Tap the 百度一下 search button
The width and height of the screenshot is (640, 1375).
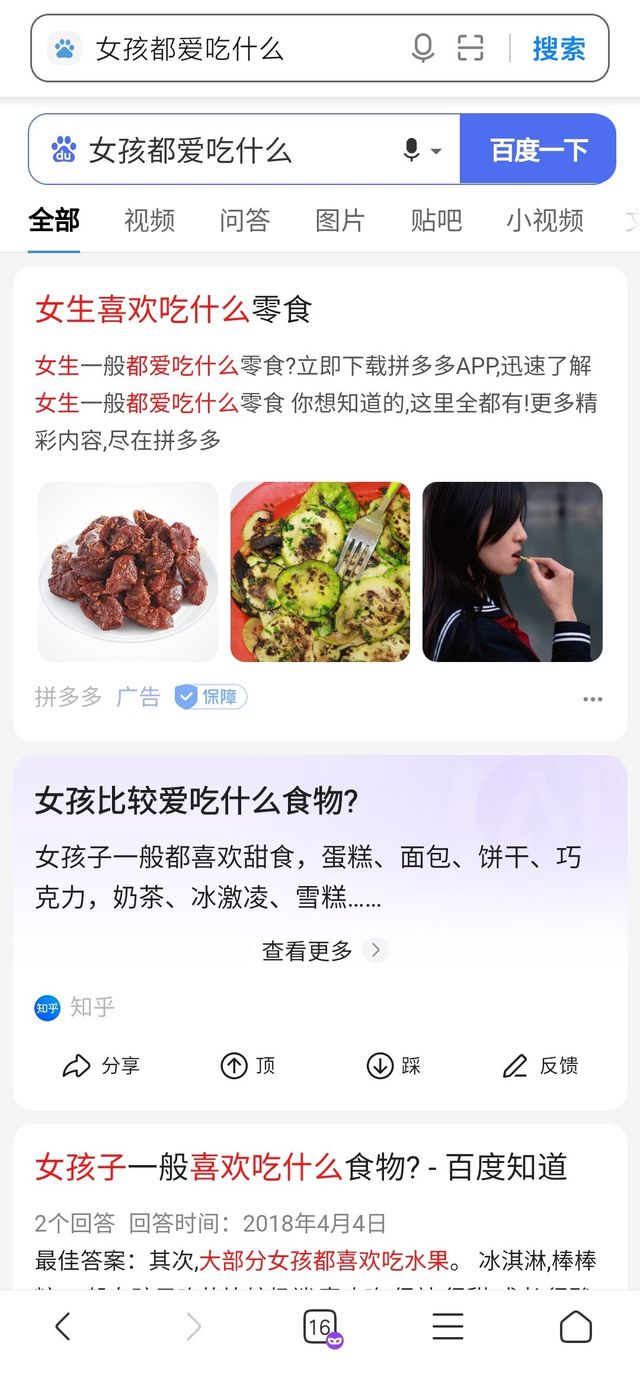point(538,149)
